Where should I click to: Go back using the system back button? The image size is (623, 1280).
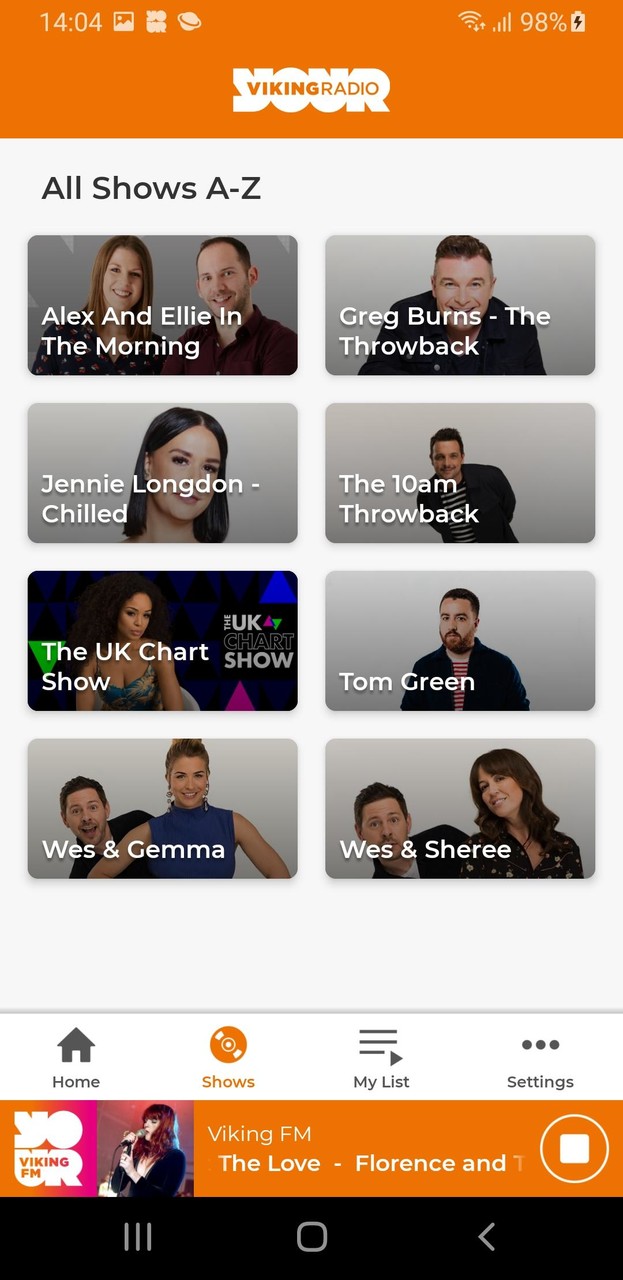coord(487,1237)
